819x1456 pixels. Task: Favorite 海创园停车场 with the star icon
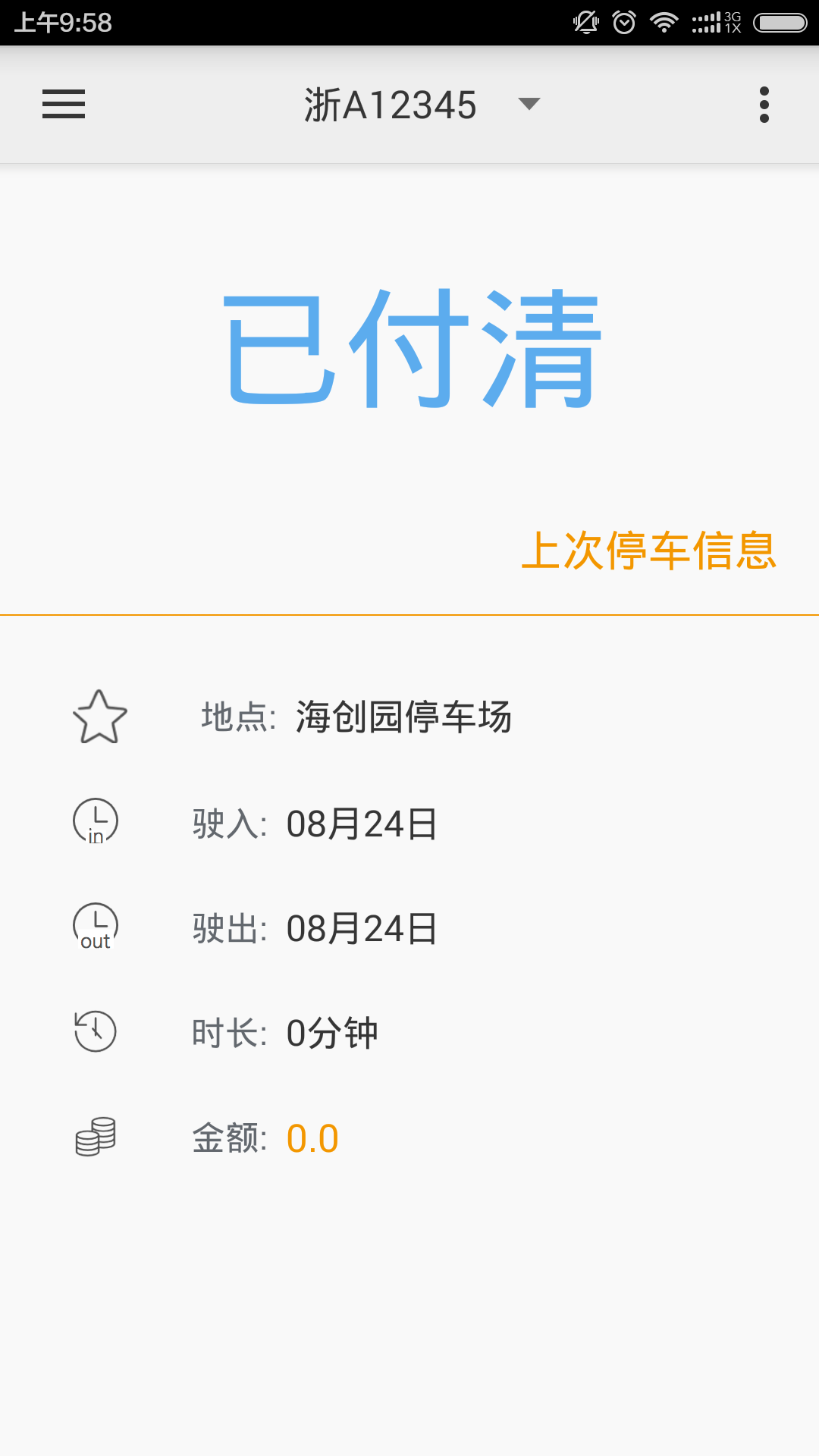(x=99, y=717)
